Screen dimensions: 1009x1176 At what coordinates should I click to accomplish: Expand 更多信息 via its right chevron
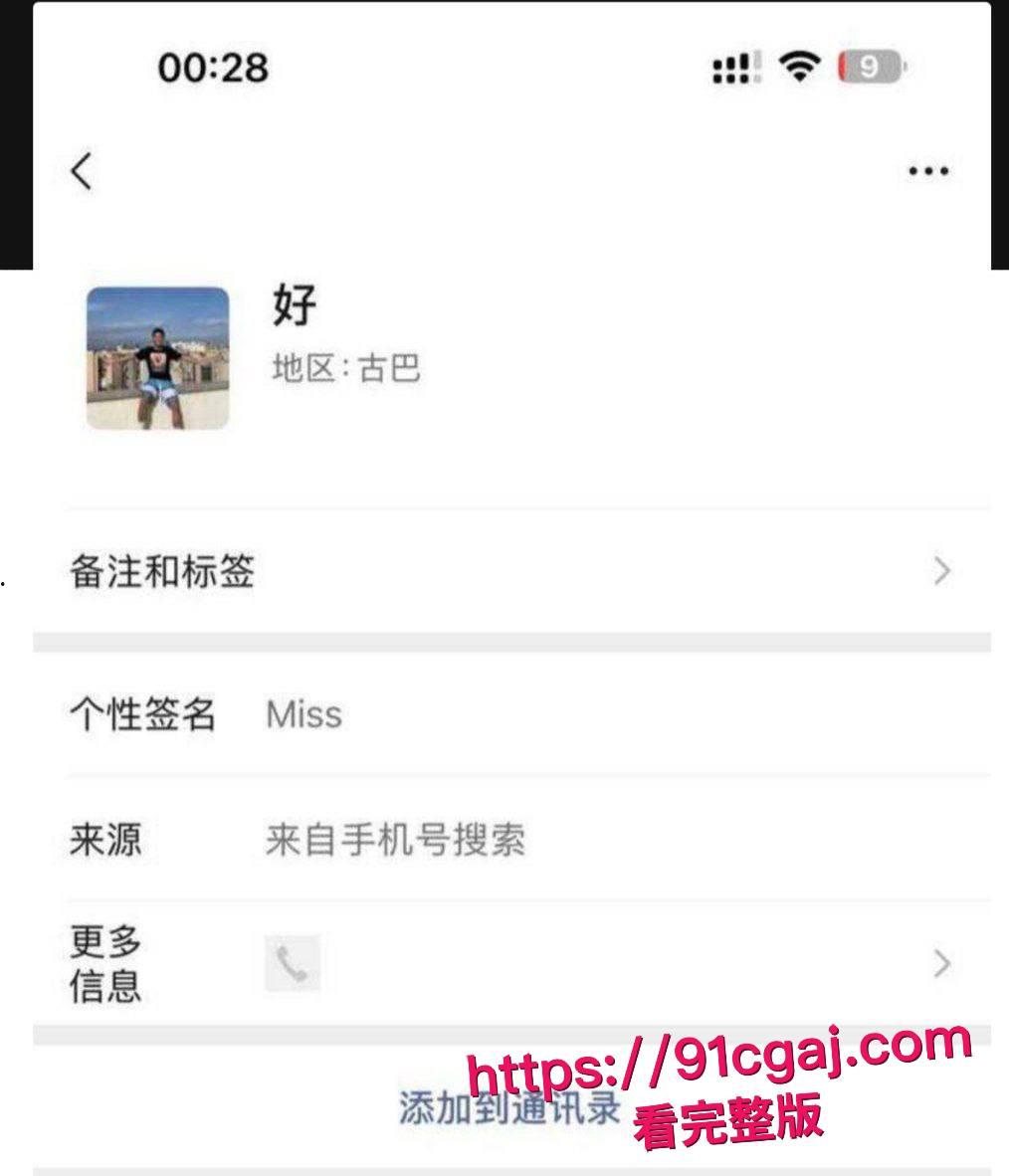(x=939, y=962)
